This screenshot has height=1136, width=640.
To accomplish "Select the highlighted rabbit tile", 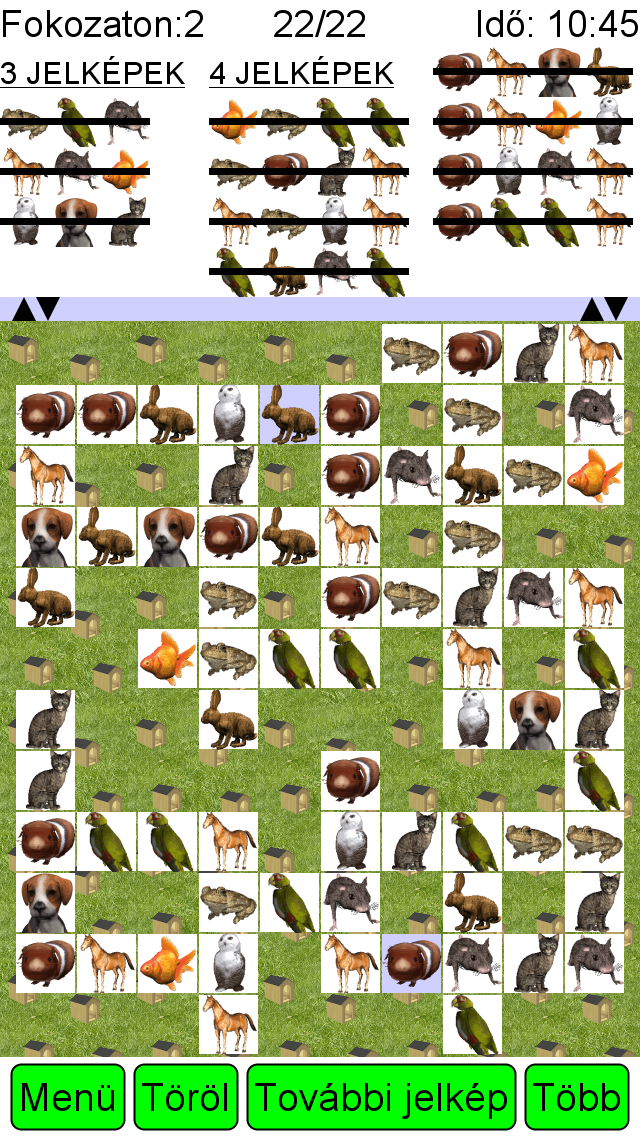I will click(x=290, y=414).
